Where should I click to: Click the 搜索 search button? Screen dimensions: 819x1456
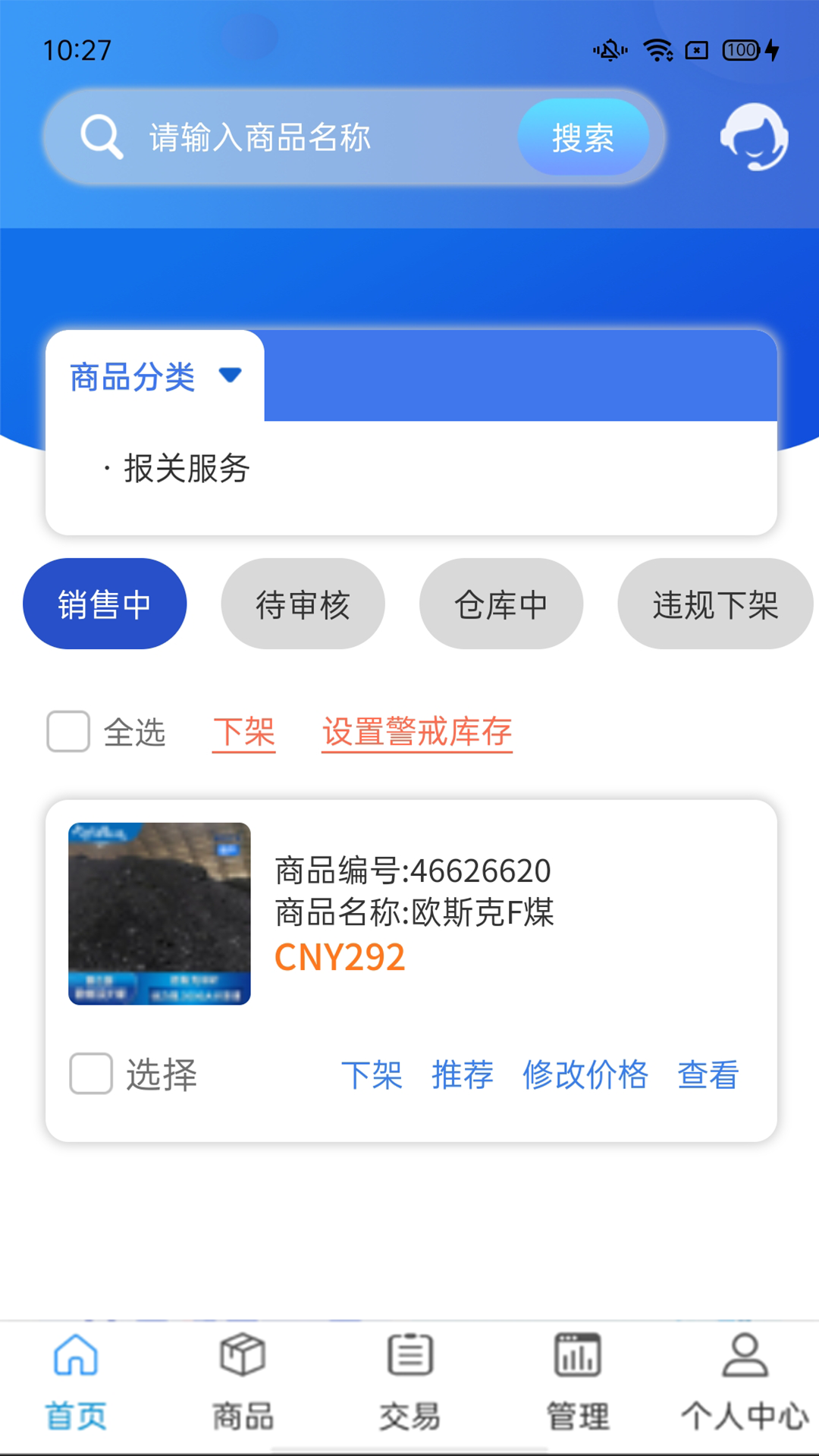tap(585, 137)
